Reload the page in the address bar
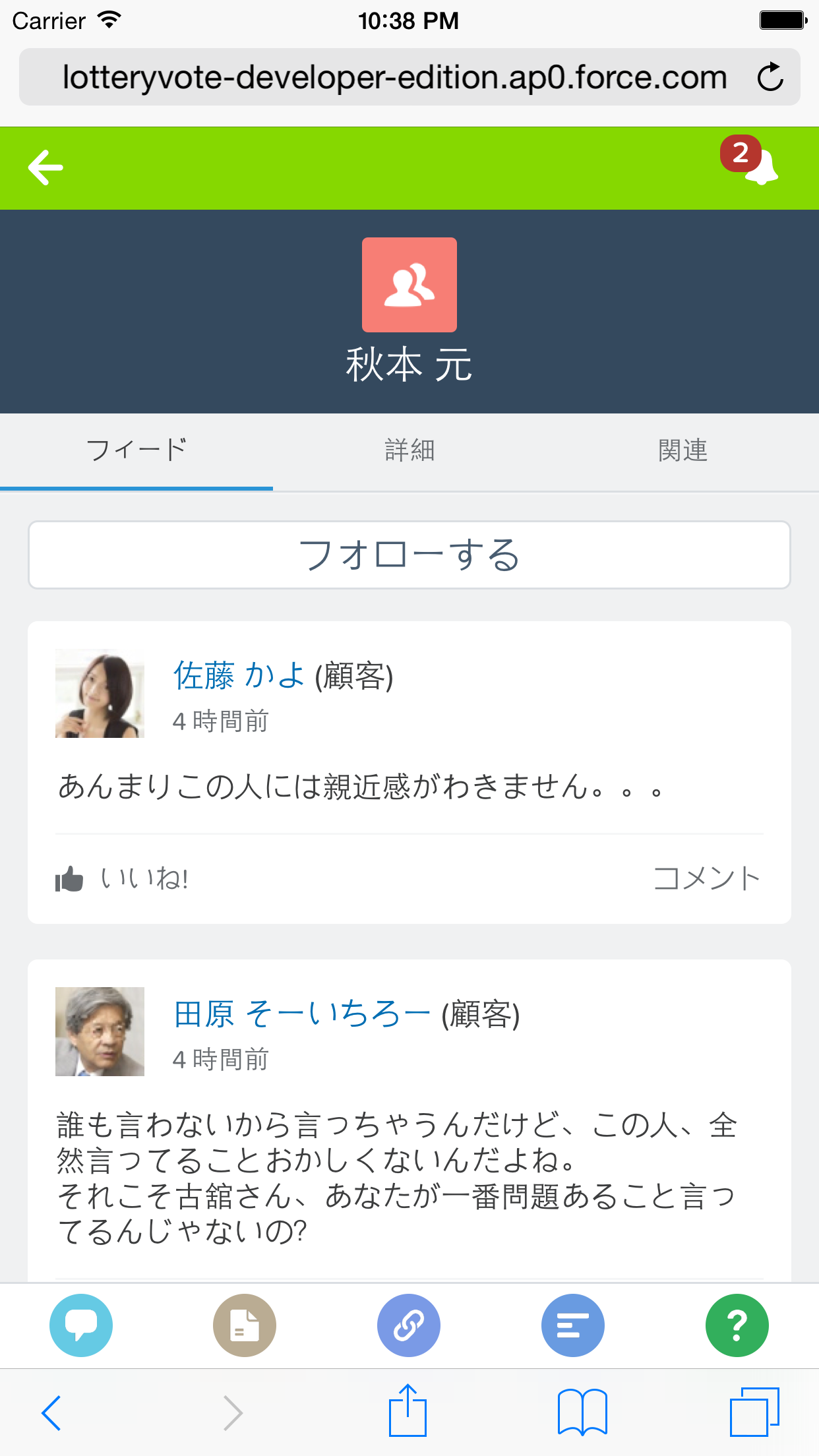Screen dimensions: 819x1456 (770, 77)
